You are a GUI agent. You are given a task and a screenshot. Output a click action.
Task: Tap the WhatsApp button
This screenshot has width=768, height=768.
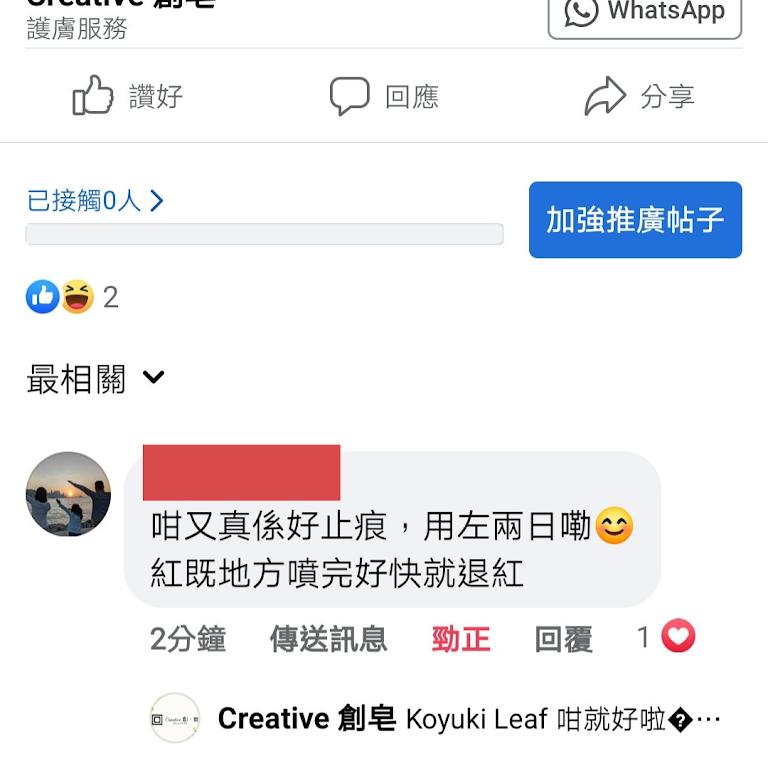pos(645,14)
